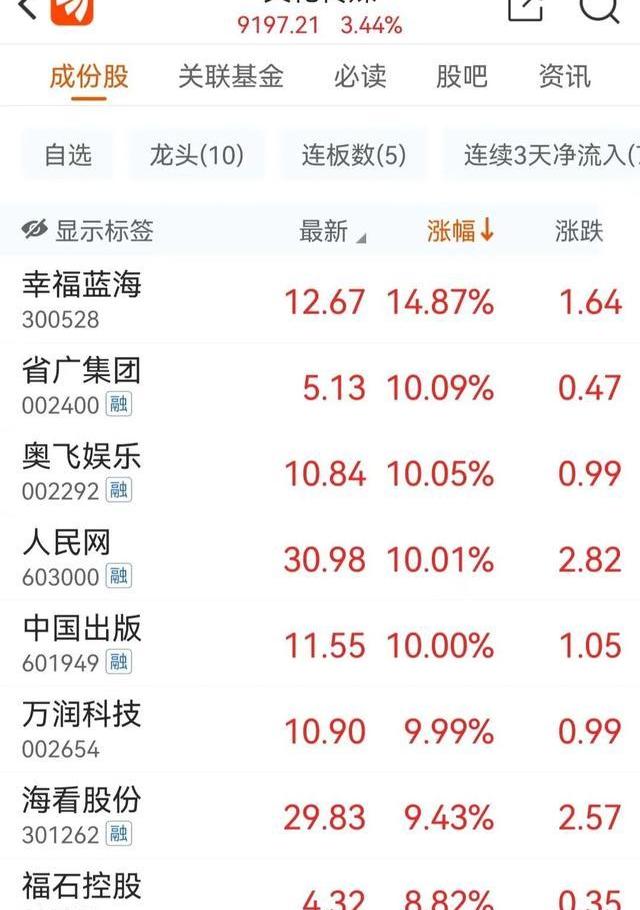Open stock 幸福蓝海 300528

(82, 300)
